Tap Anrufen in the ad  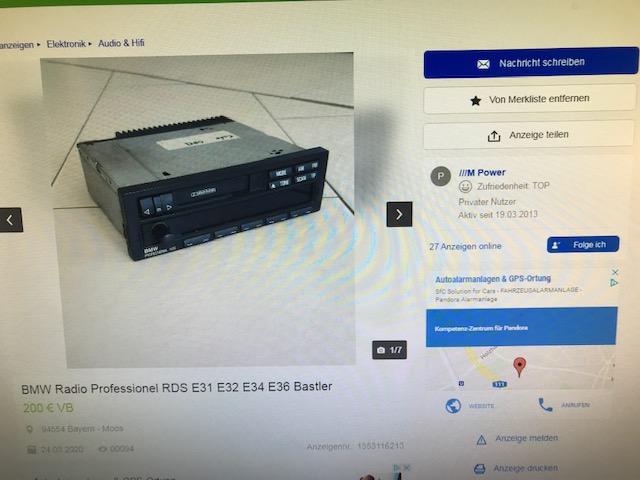tap(564, 405)
